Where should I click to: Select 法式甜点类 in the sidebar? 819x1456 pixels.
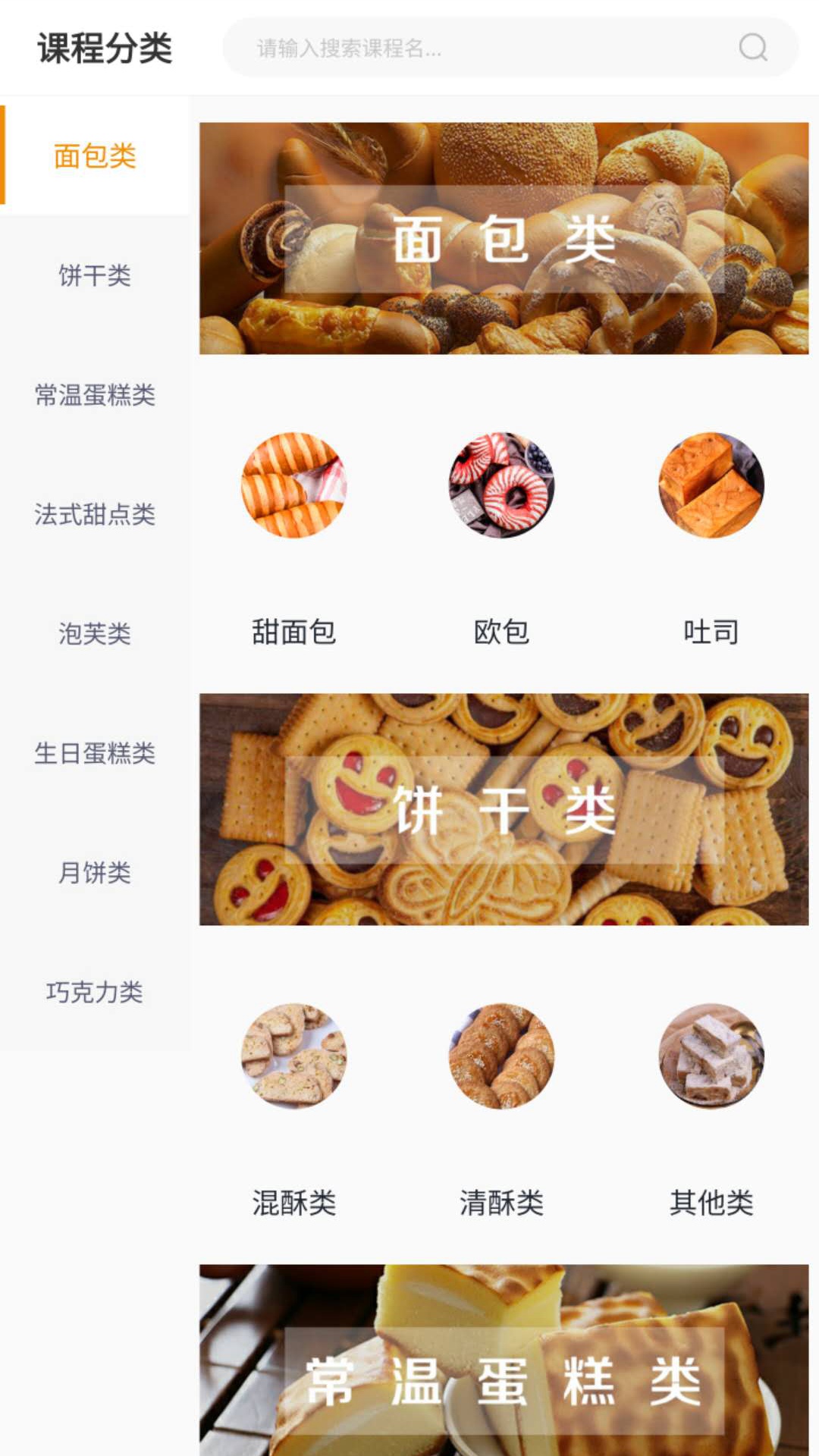click(x=94, y=516)
